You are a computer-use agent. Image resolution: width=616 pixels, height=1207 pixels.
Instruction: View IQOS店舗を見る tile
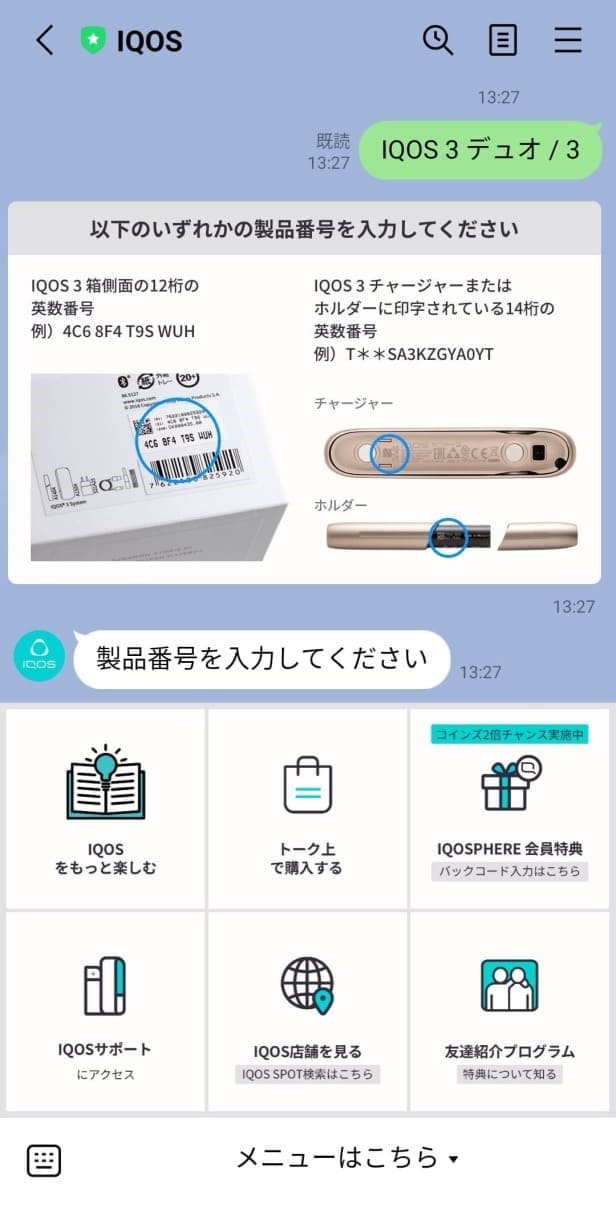(306, 1010)
